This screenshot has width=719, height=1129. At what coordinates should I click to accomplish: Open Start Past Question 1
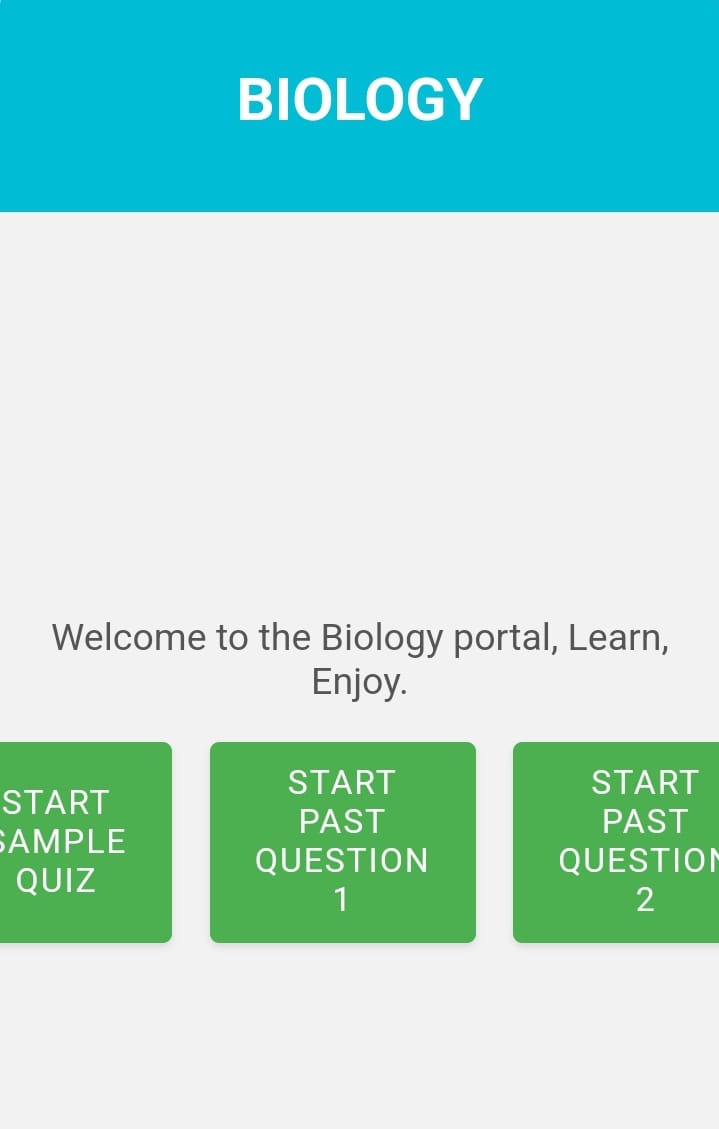tap(342, 841)
